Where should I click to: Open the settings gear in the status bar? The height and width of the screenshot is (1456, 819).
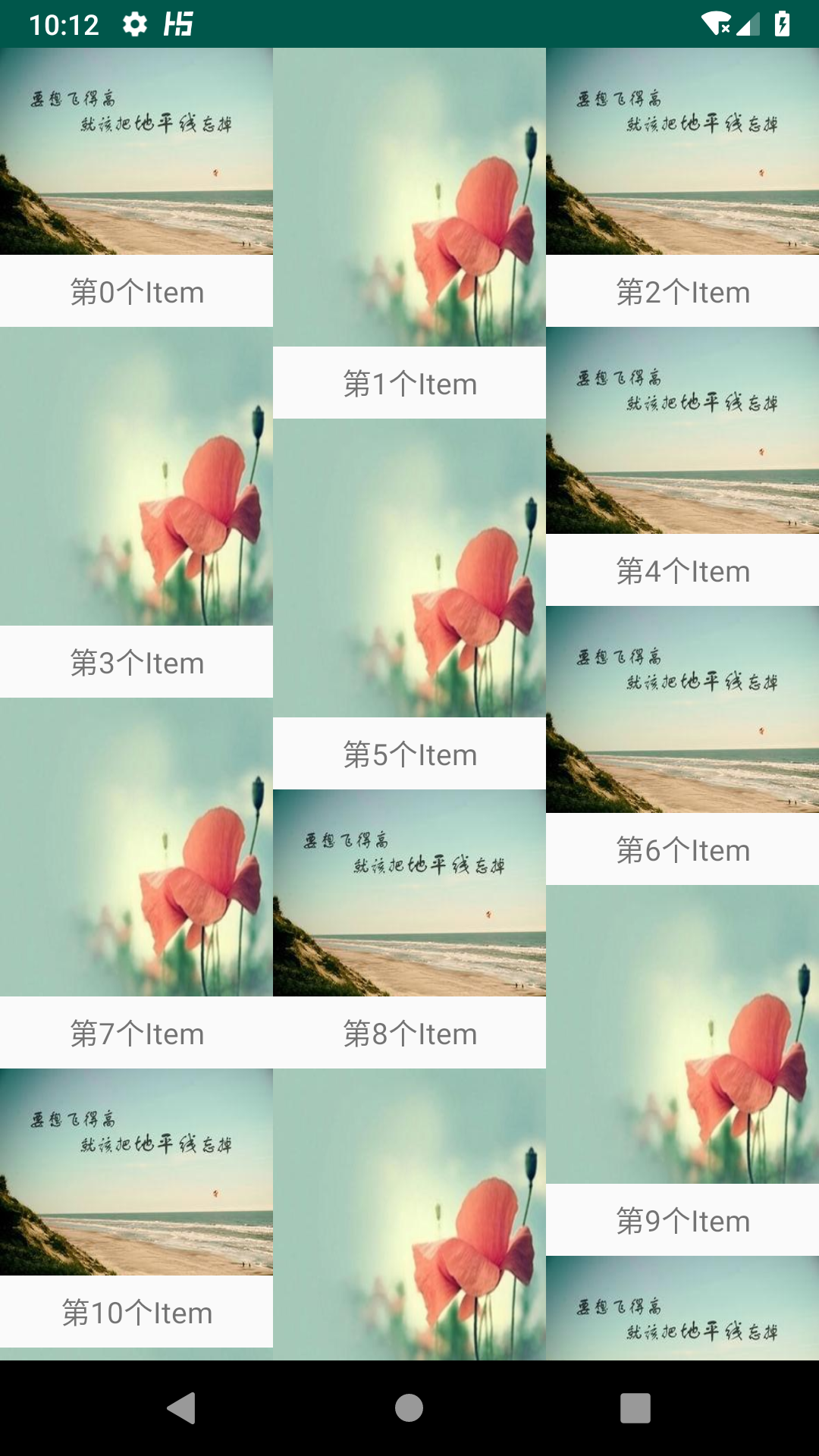[x=135, y=25]
